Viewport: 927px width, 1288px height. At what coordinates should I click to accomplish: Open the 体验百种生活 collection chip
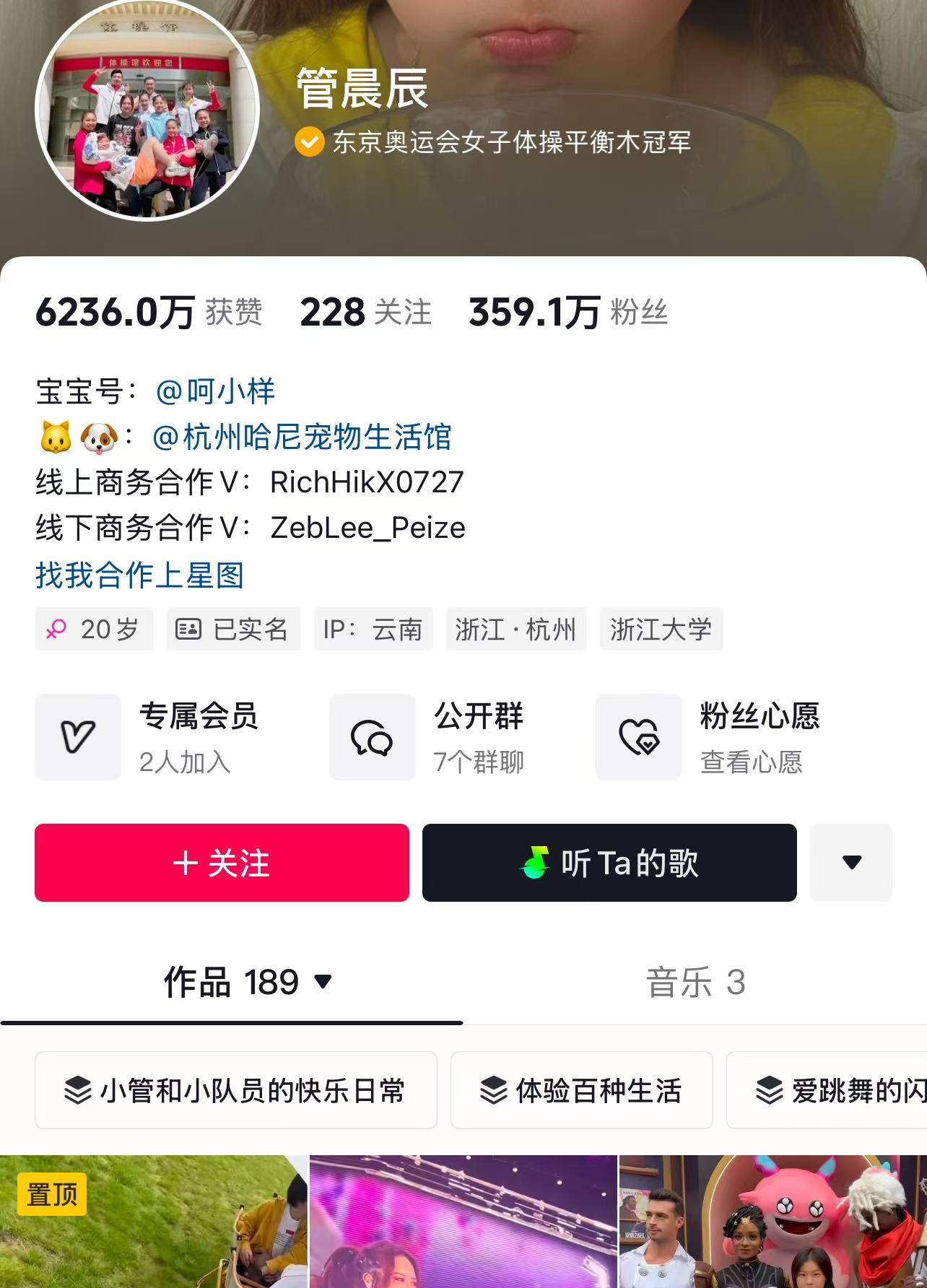tap(581, 1090)
